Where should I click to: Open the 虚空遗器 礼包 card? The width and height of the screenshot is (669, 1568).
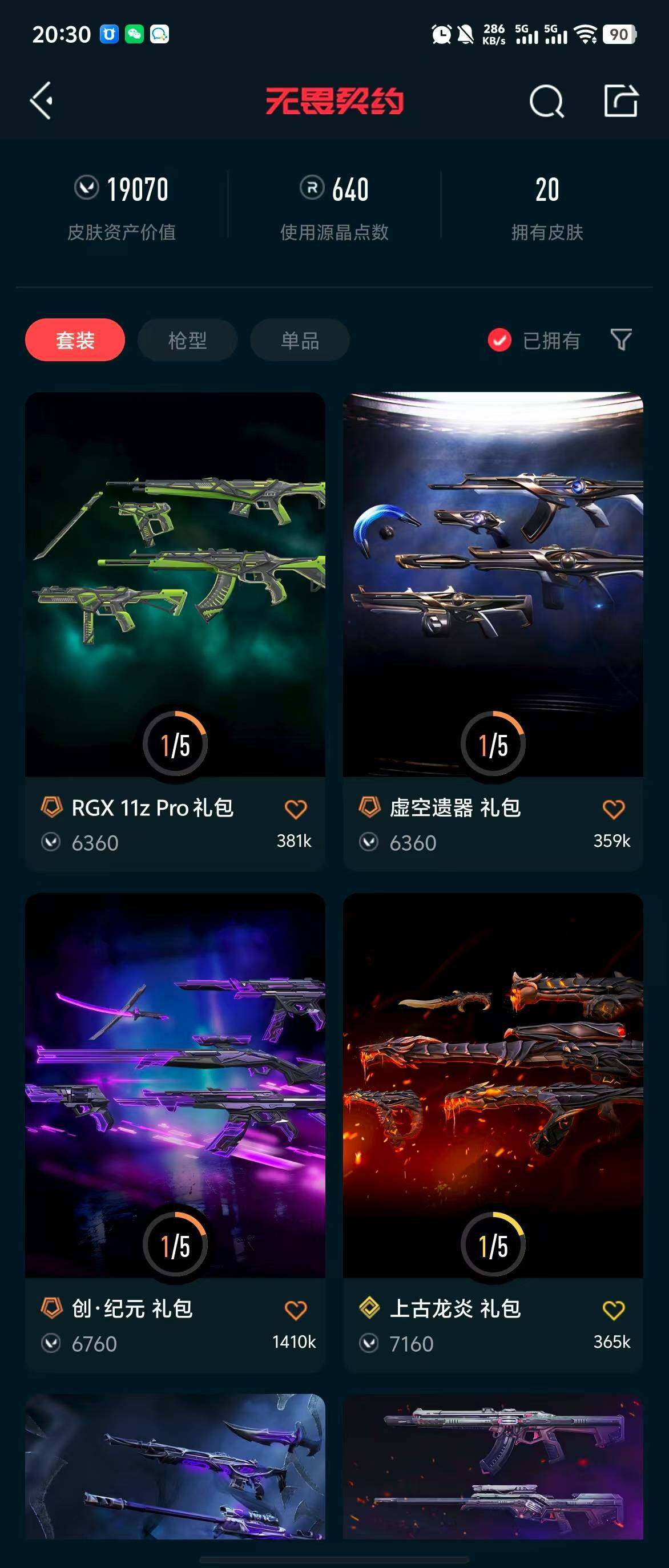pos(493,584)
